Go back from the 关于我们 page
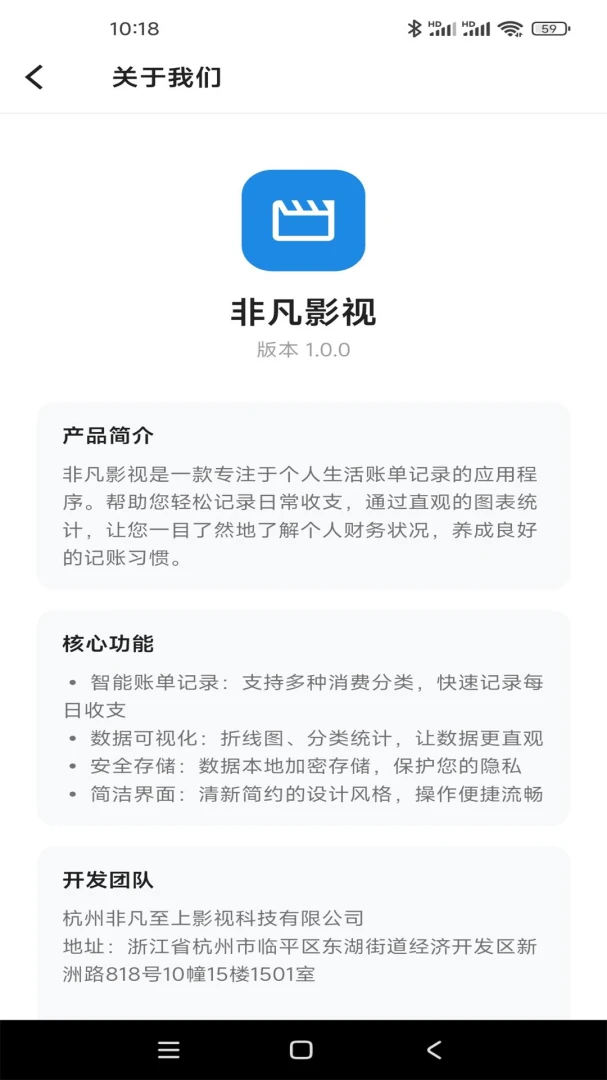607x1080 pixels. 34,77
